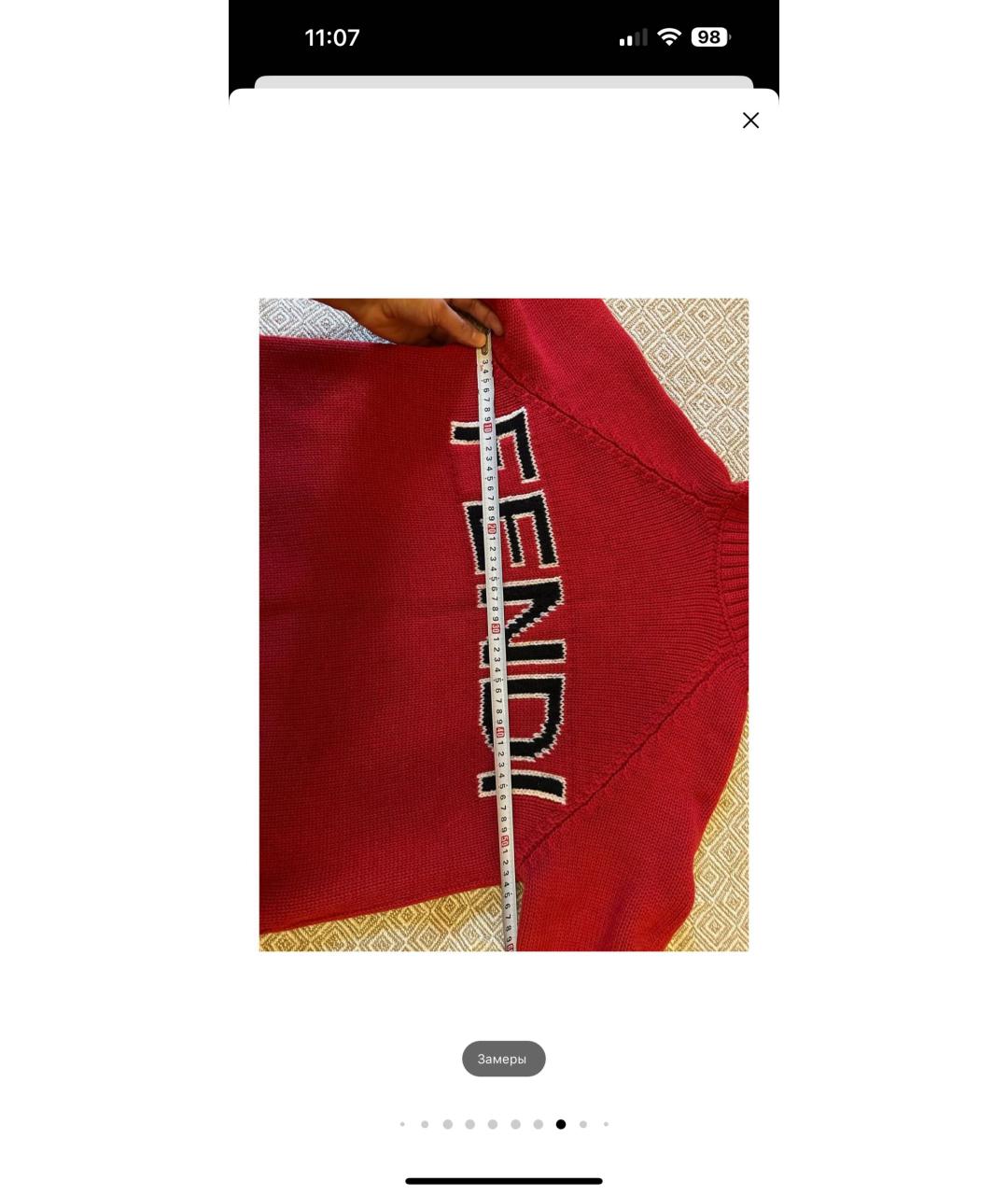Select the third pagination dot
Screen dimensions: 1008x1195
coord(448,1125)
